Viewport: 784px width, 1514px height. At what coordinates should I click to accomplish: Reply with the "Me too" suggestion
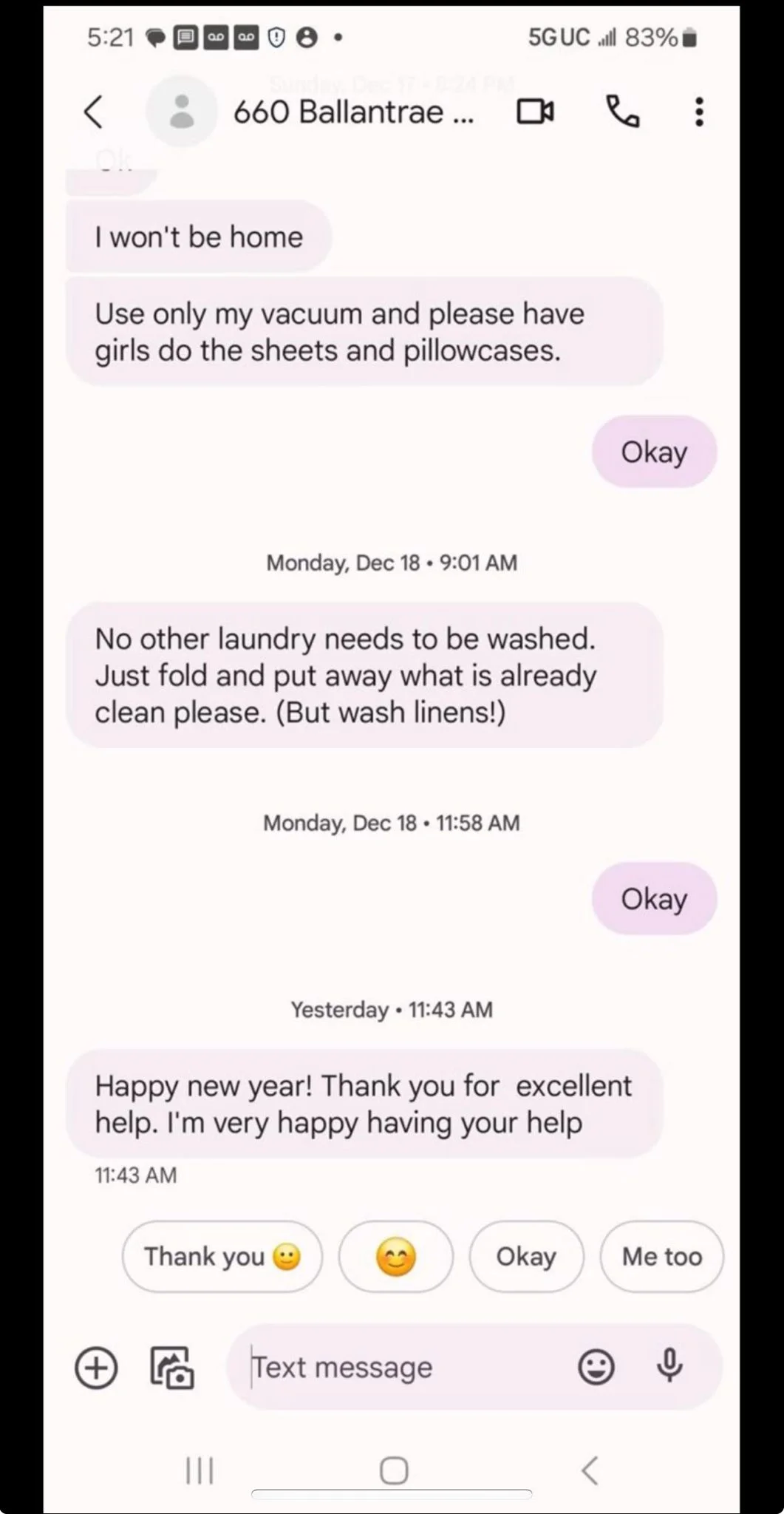(662, 1256)
